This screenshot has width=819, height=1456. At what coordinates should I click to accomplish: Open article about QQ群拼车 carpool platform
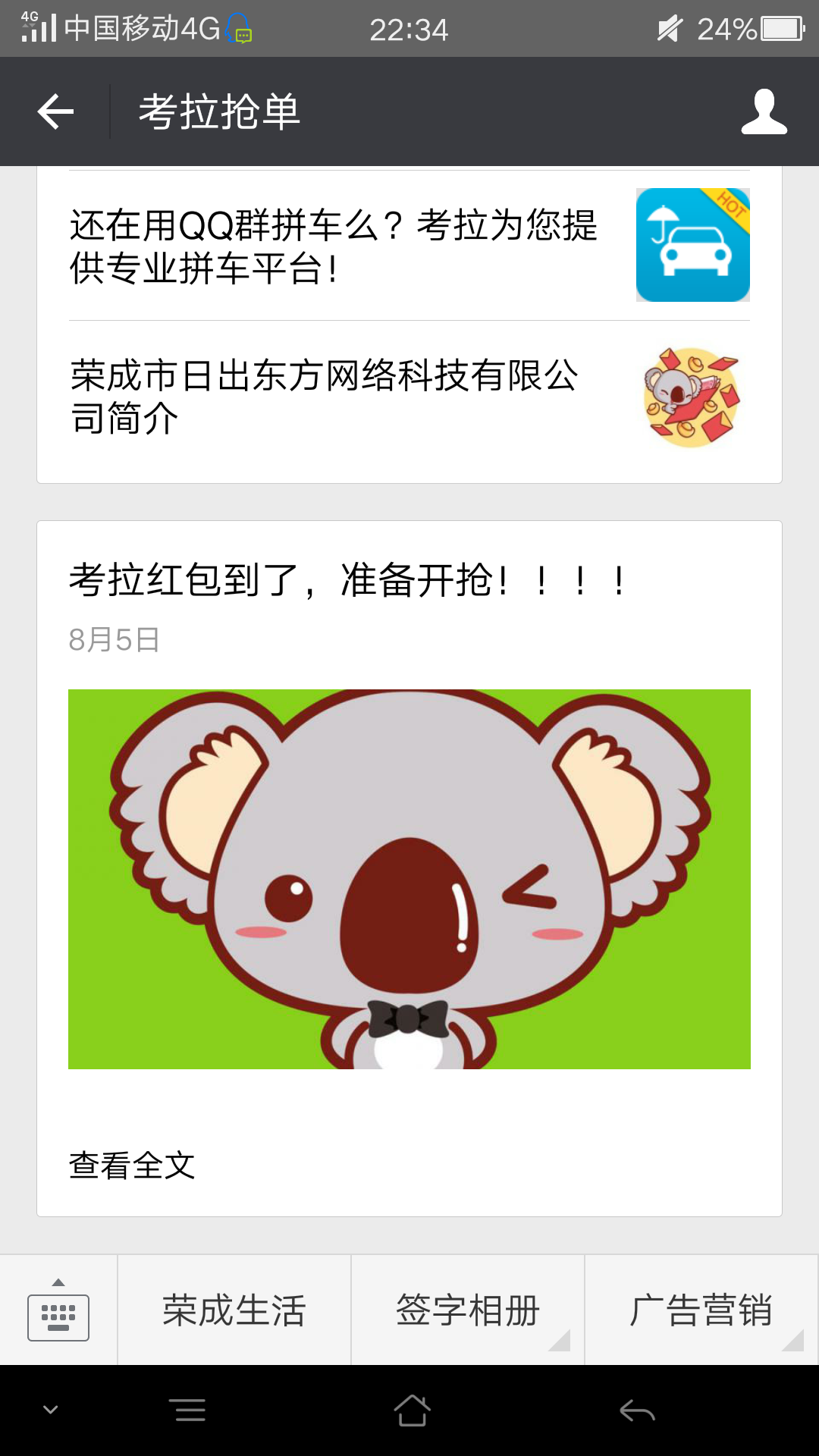(x=409, y=246)
